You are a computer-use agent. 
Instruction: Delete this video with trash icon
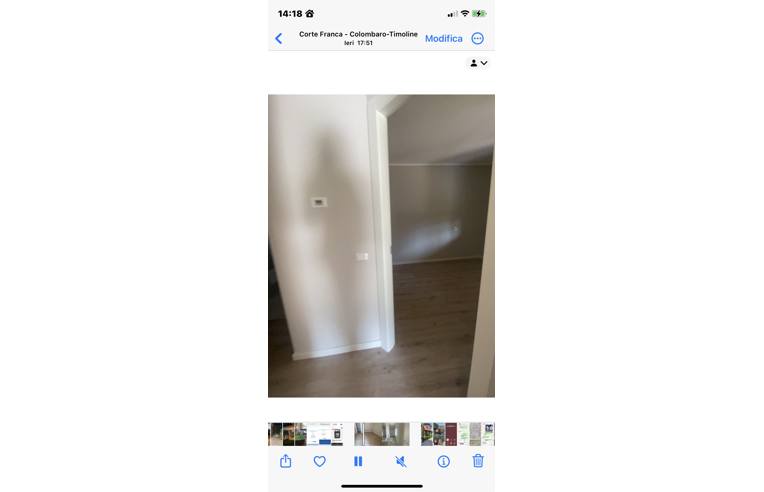tap(478, 461)
